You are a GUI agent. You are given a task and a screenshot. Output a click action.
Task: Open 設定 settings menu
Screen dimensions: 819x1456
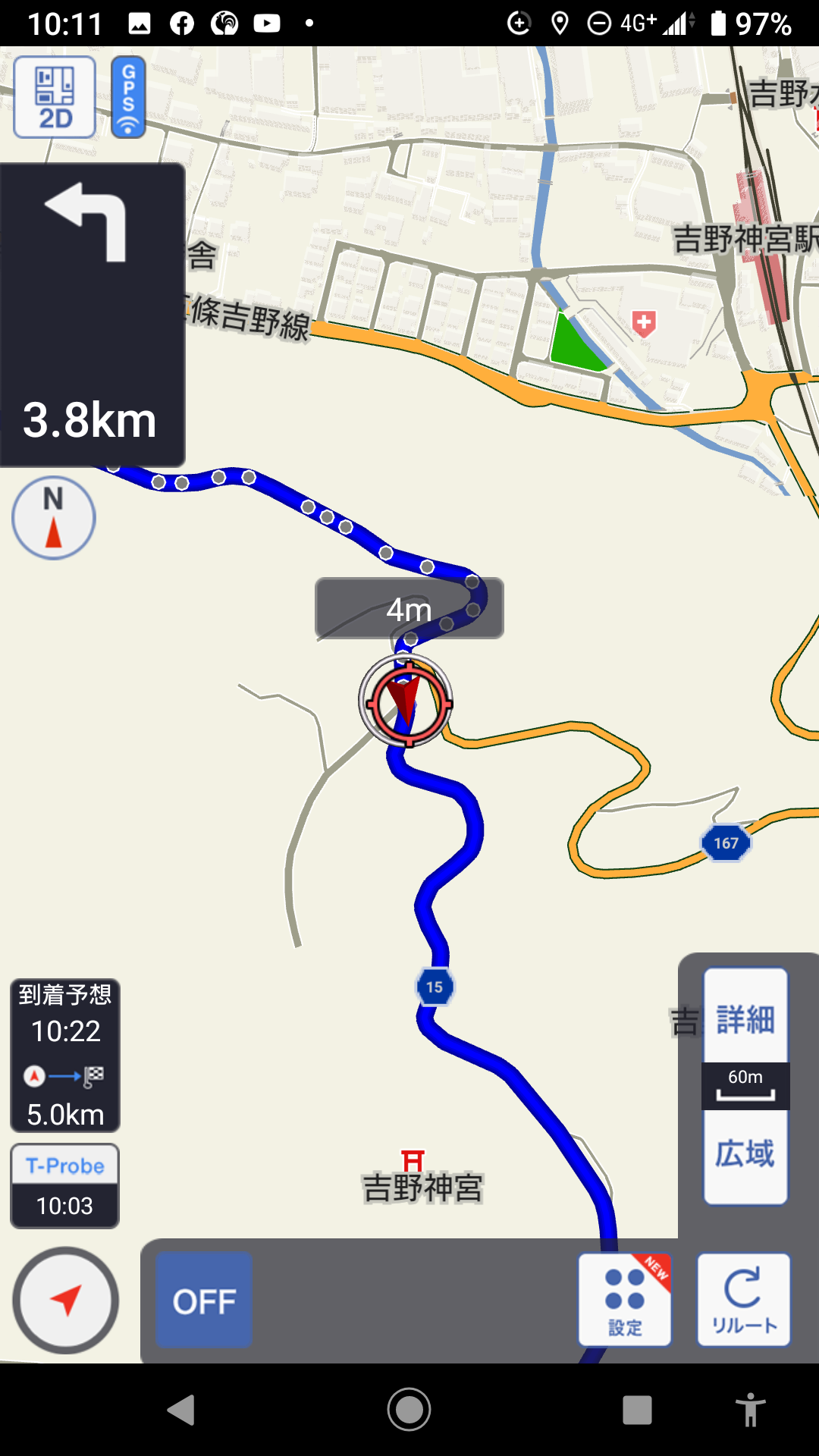625,1300
